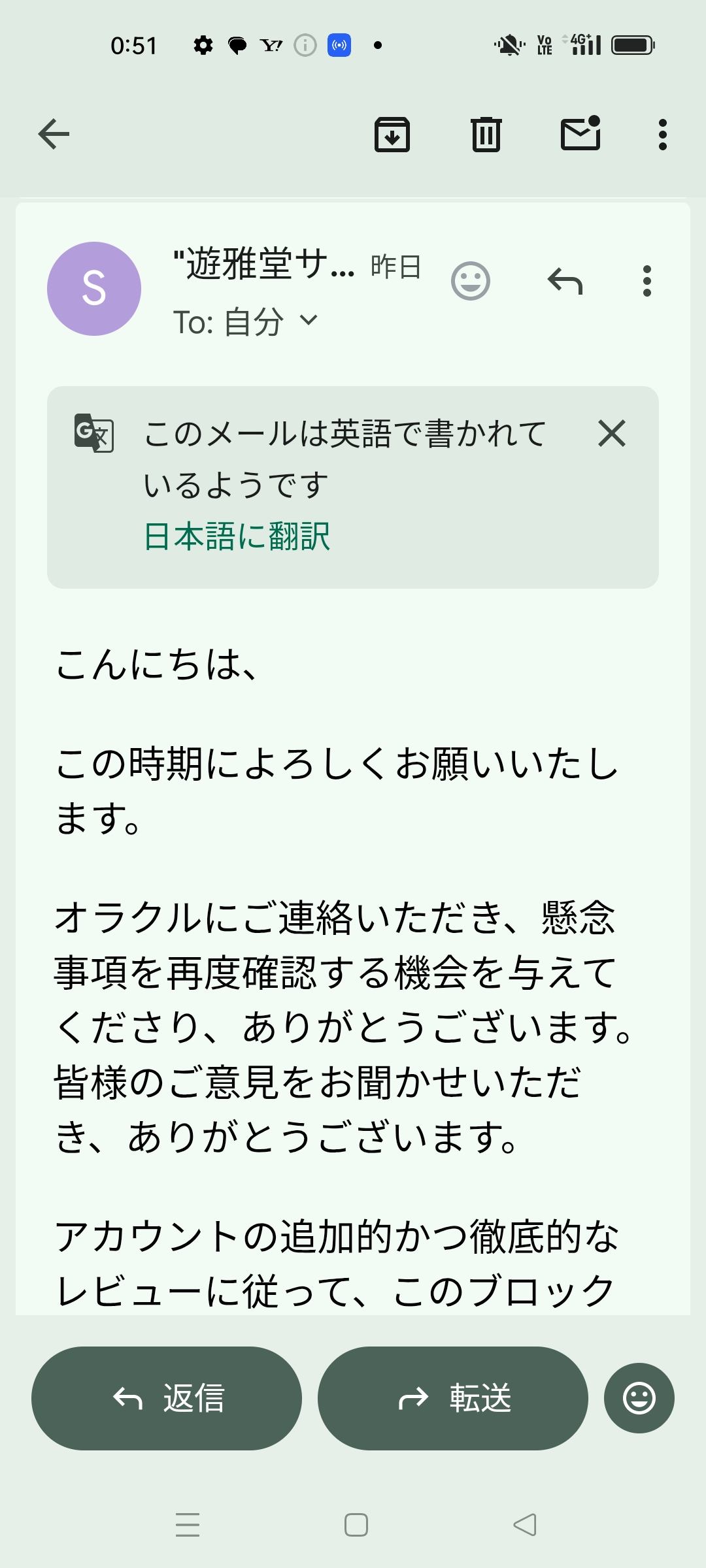Tap the reply arrow next to the sender

click(x=565, y=281)
